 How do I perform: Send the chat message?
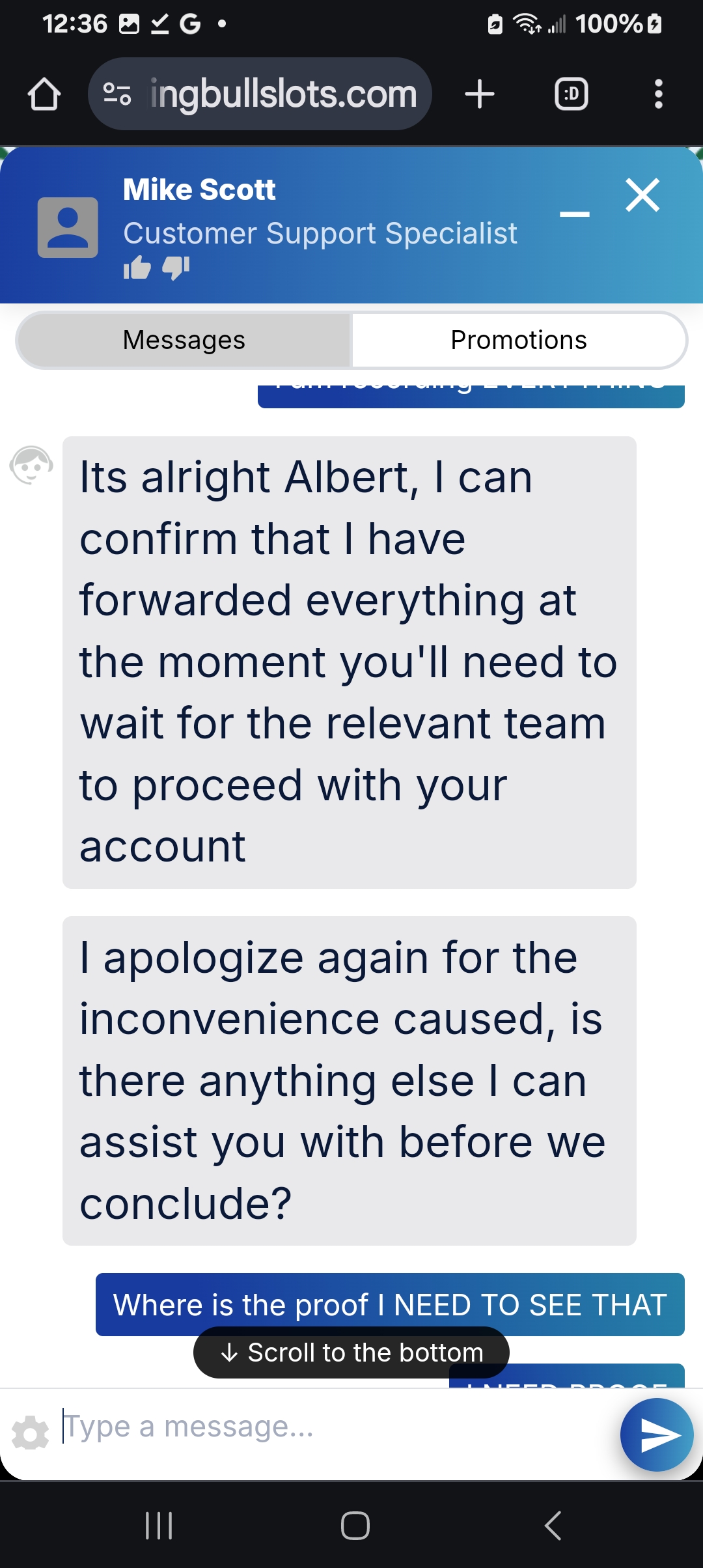click(x=656, y=1435)
